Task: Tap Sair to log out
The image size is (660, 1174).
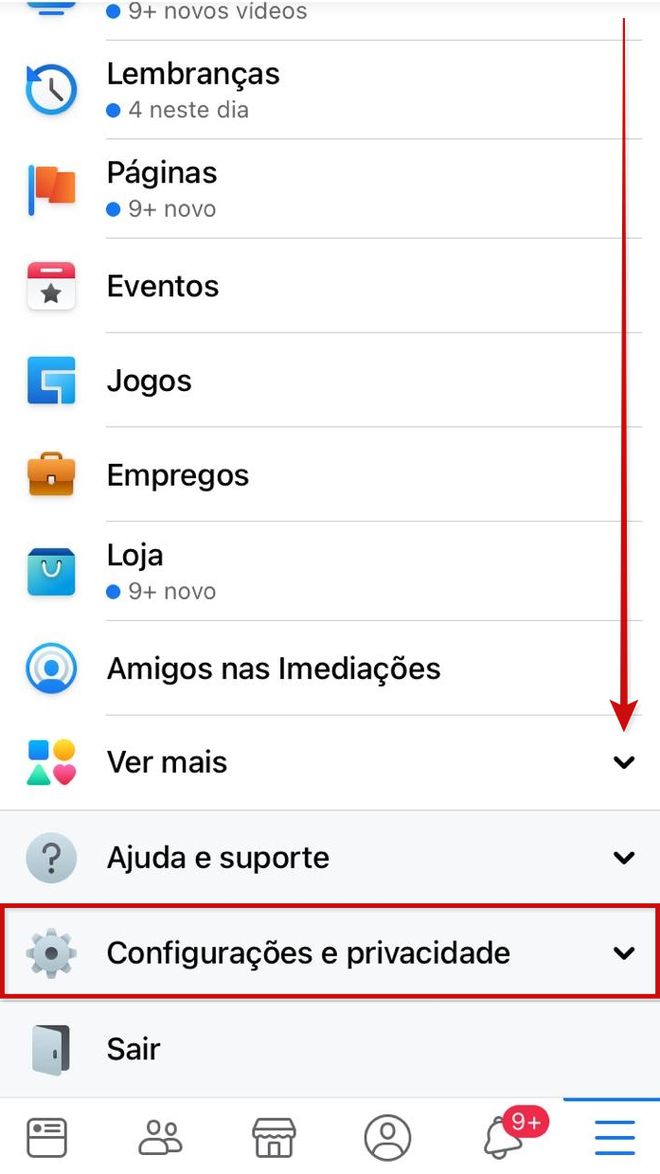Action: pos(330,1049)
